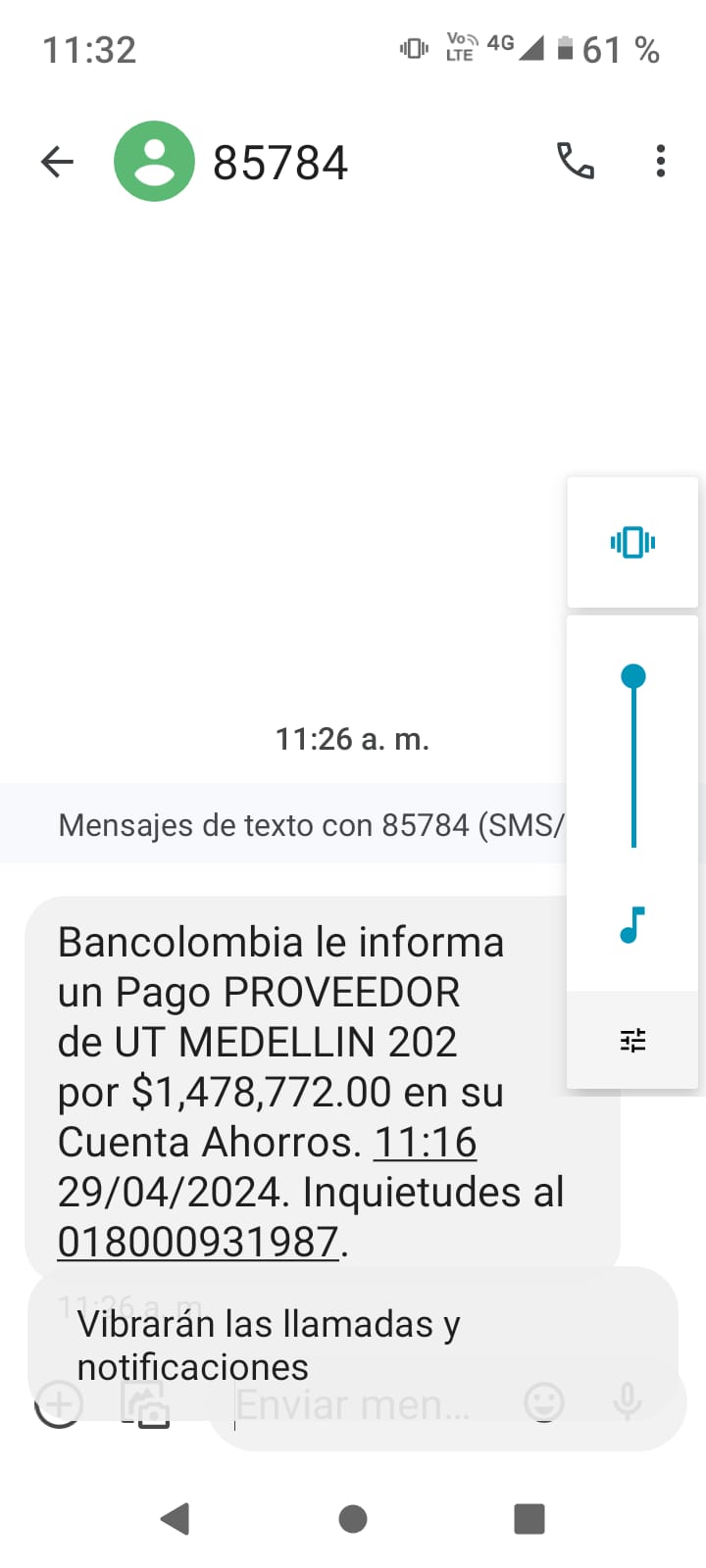Image resolution: width=706 pixels, height=1568 pixels.
Task: Go back to the conversations list
Action: [58, 162]
